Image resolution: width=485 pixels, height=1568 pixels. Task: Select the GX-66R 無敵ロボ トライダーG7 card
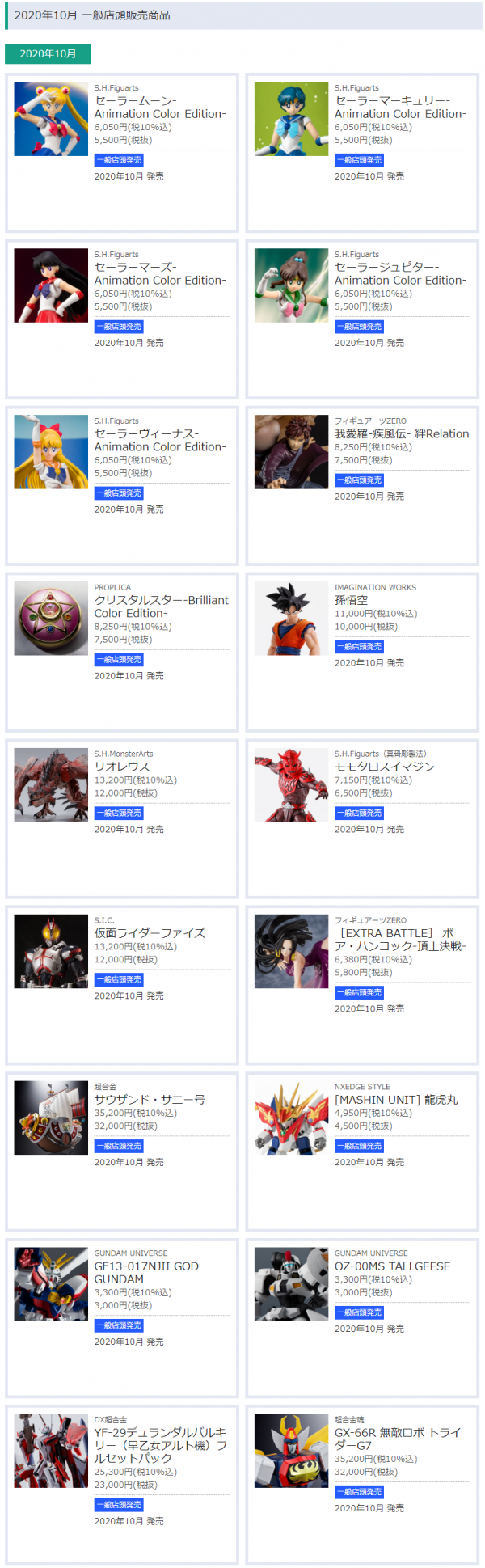(398, 1439)
